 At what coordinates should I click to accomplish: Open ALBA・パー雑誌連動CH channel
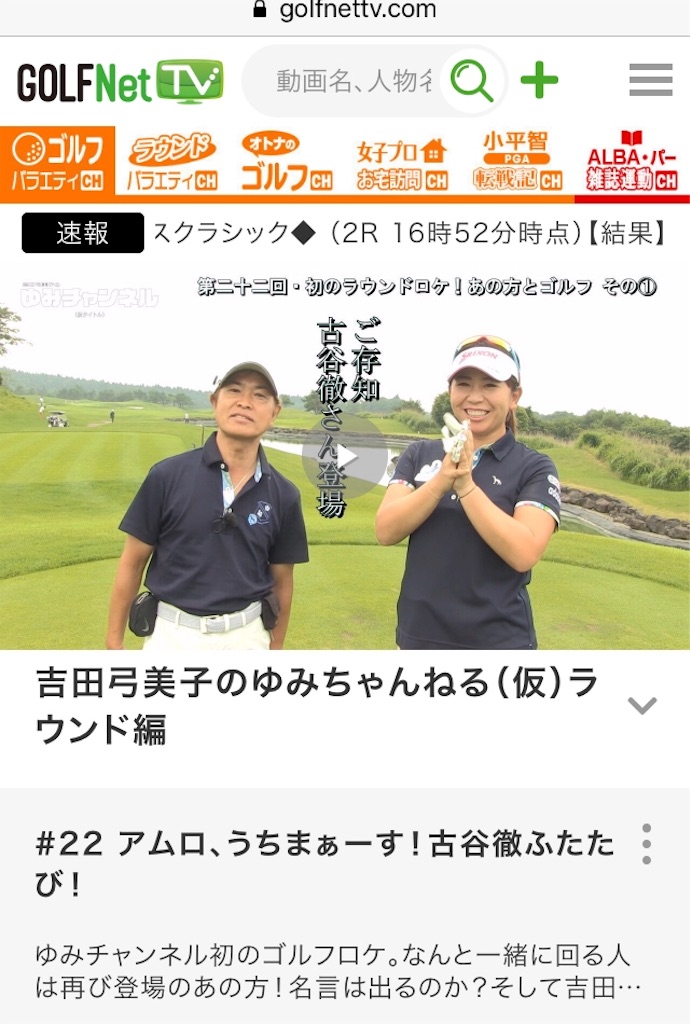pos(632,161)
